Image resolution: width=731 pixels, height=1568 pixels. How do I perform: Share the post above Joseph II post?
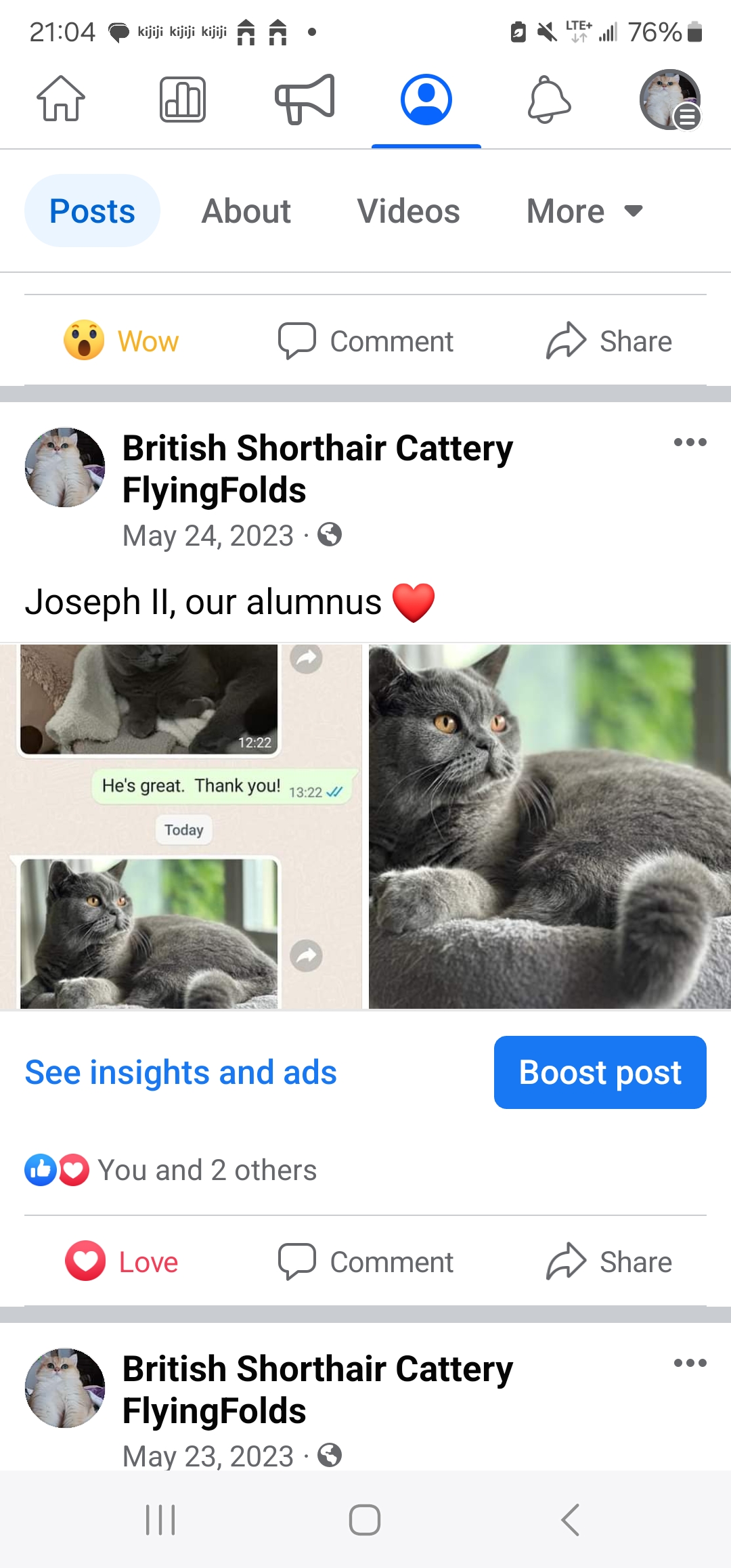click(609, 341)
